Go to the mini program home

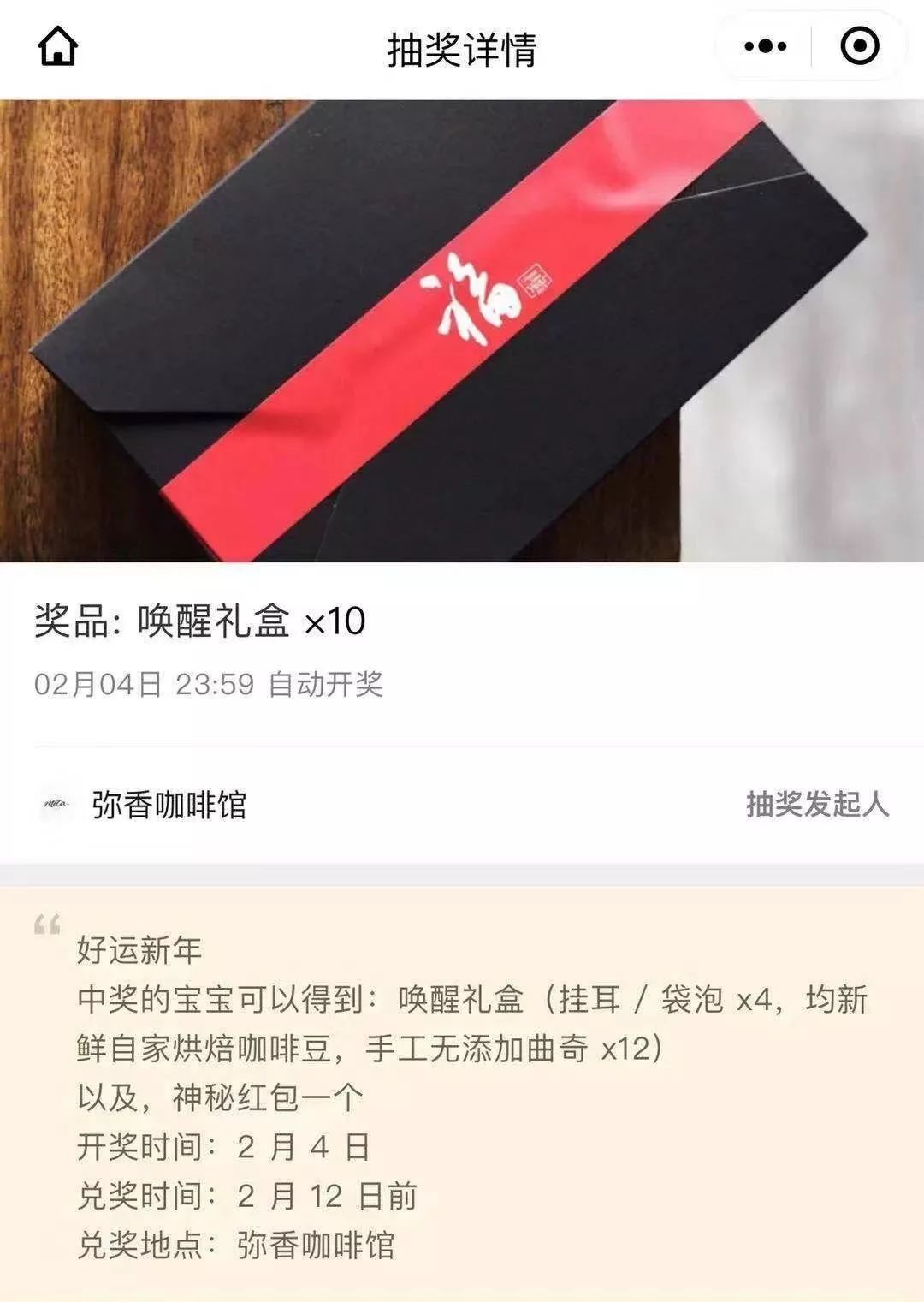point(58,46)
